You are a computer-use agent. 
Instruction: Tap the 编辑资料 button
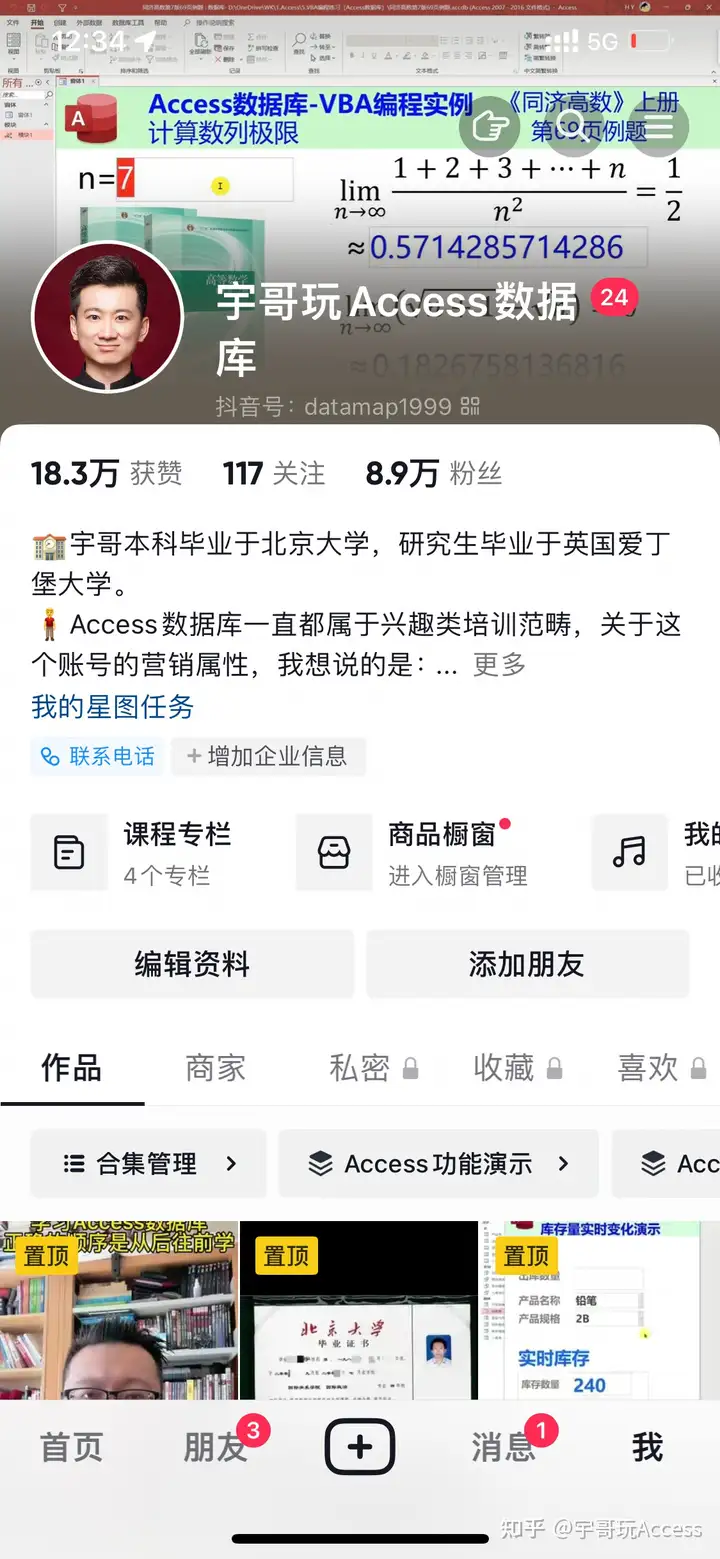tap(192, 964)
